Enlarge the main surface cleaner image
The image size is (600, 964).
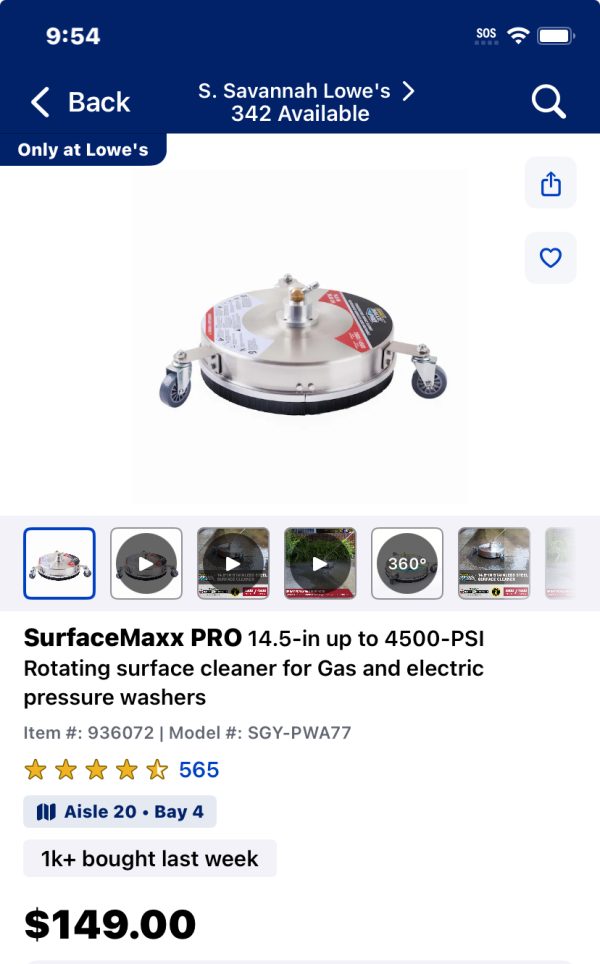point(300,338)
